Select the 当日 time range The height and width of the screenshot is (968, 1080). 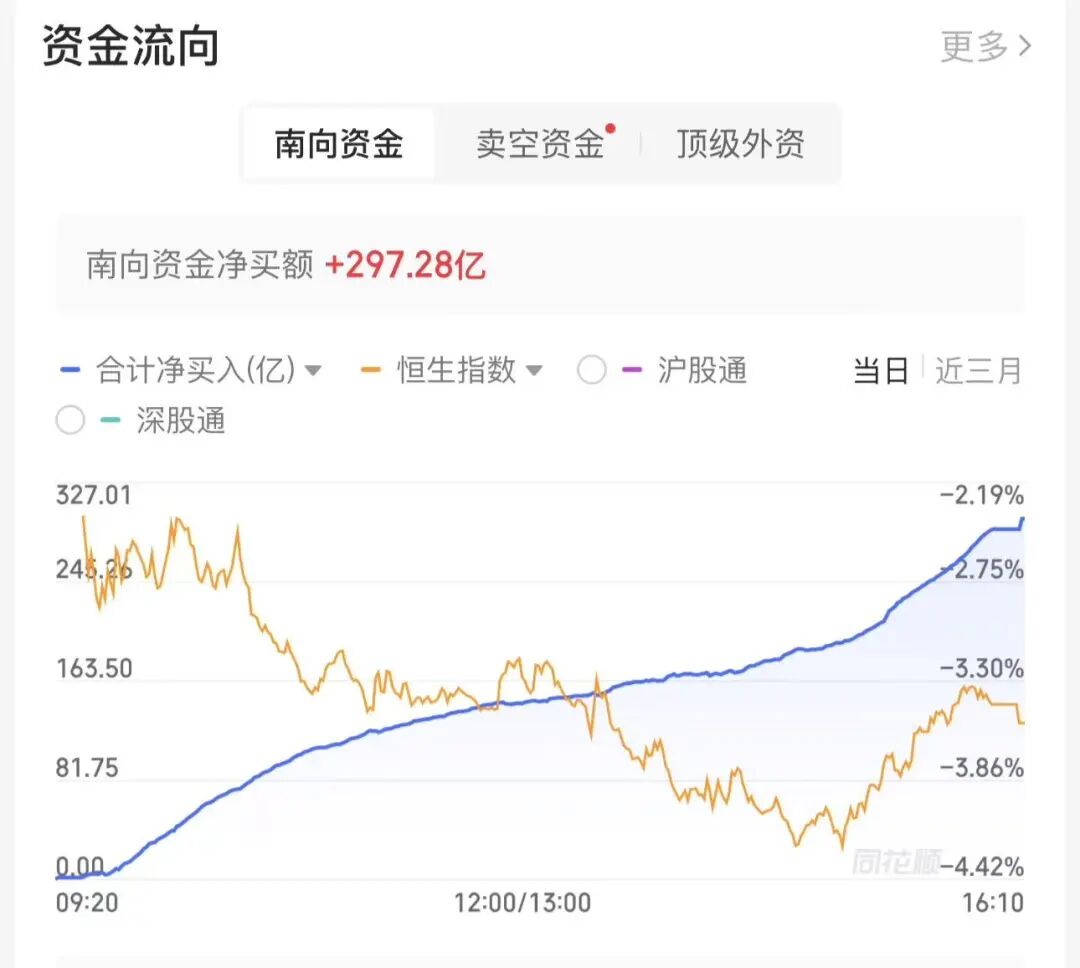point(880,371)
